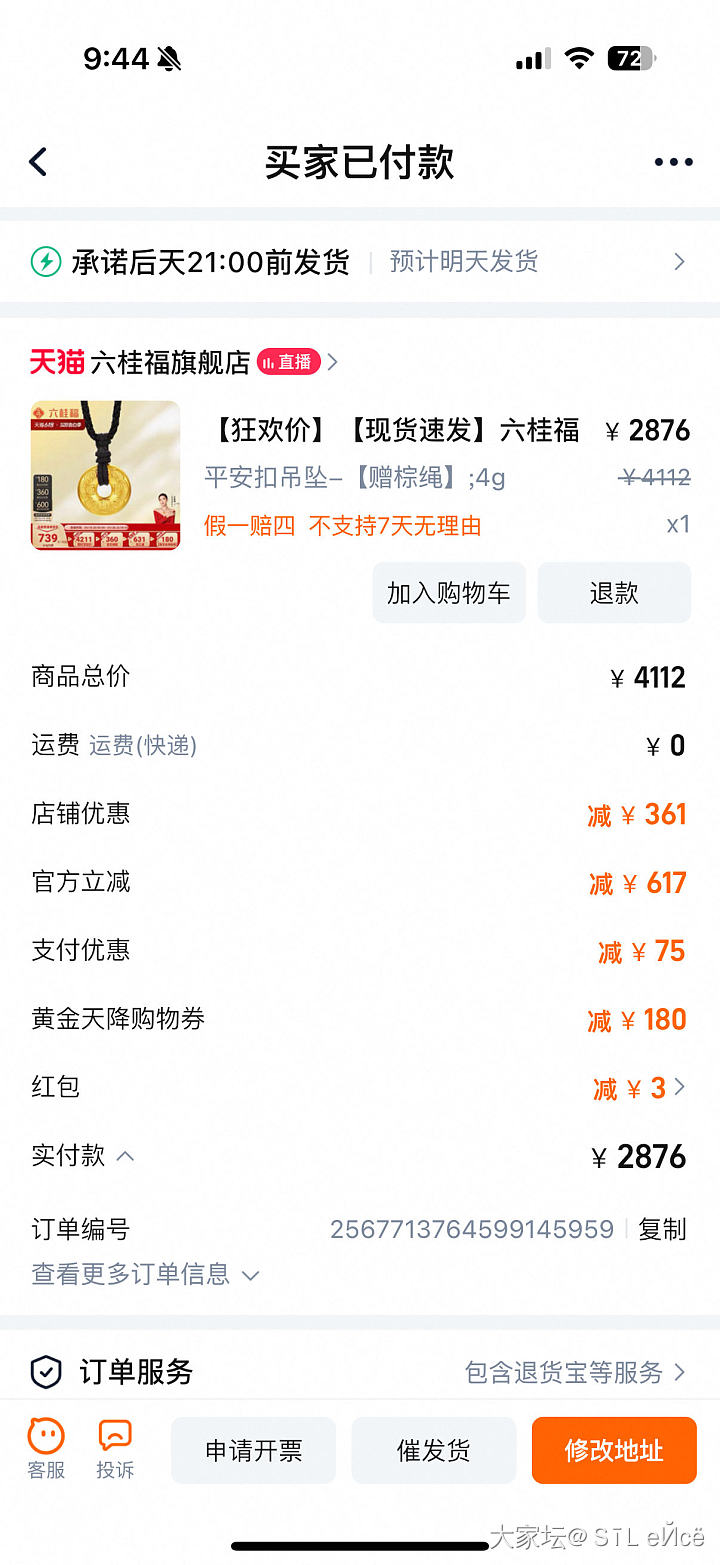Copy the order number with 复制

tap(662, 1229)
